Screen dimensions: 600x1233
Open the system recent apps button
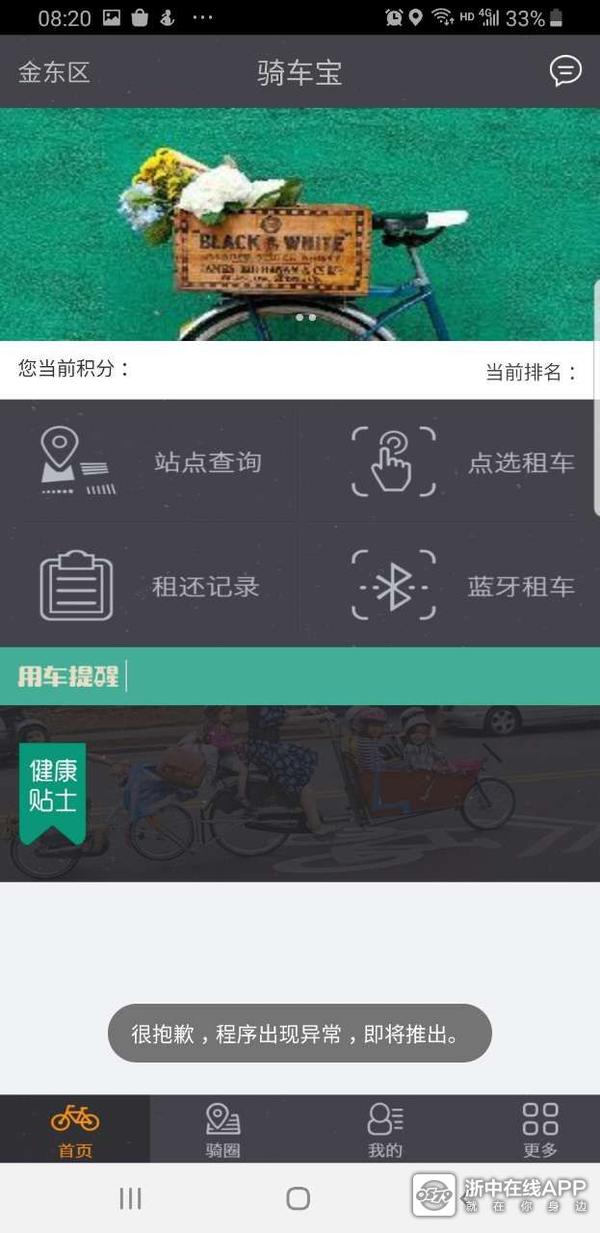click(x=130, y=1198)
